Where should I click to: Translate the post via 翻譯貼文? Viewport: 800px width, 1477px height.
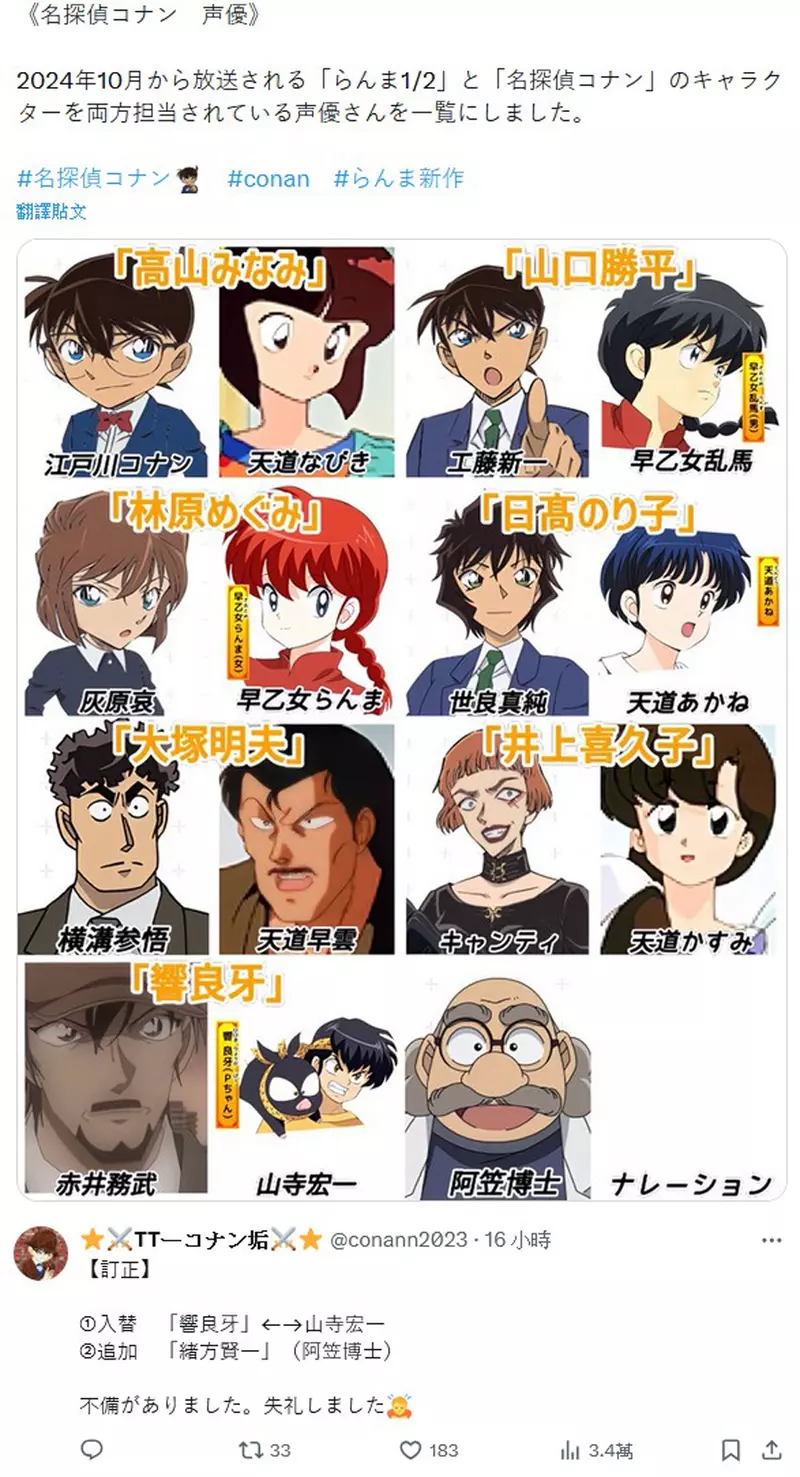(x=52, y=212)
